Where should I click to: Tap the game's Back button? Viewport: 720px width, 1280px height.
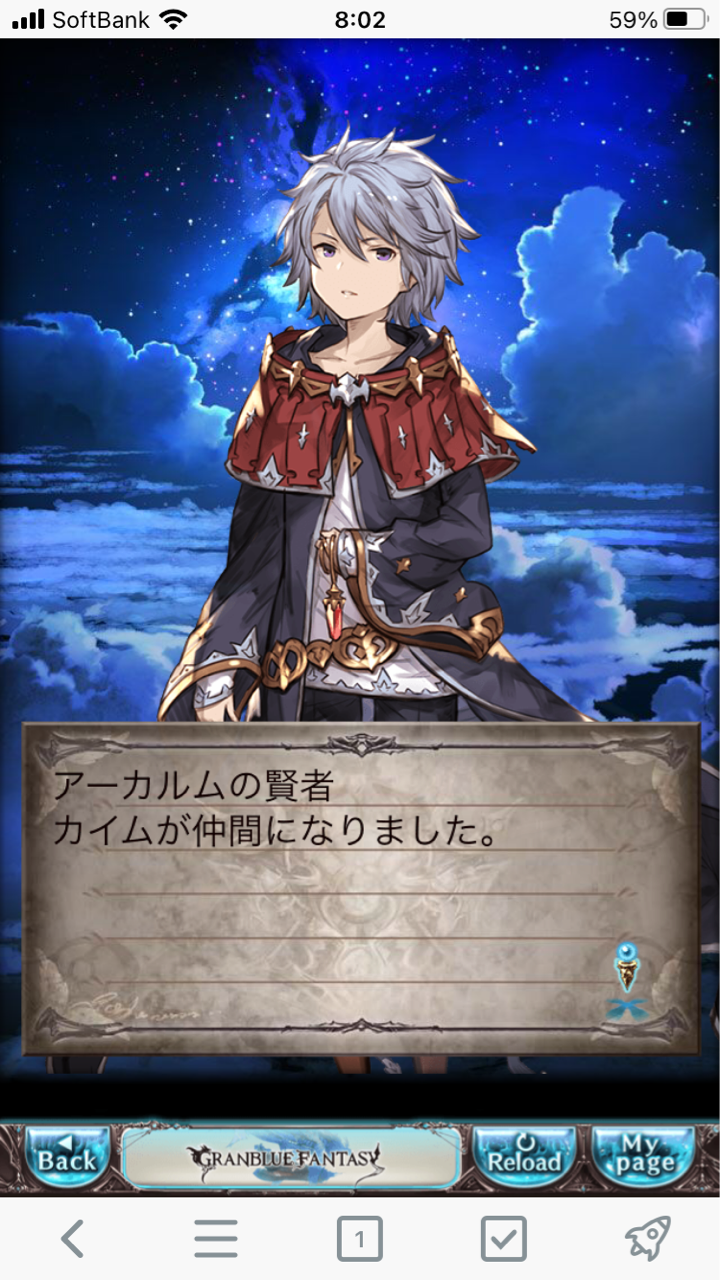tap(66, 1158)
